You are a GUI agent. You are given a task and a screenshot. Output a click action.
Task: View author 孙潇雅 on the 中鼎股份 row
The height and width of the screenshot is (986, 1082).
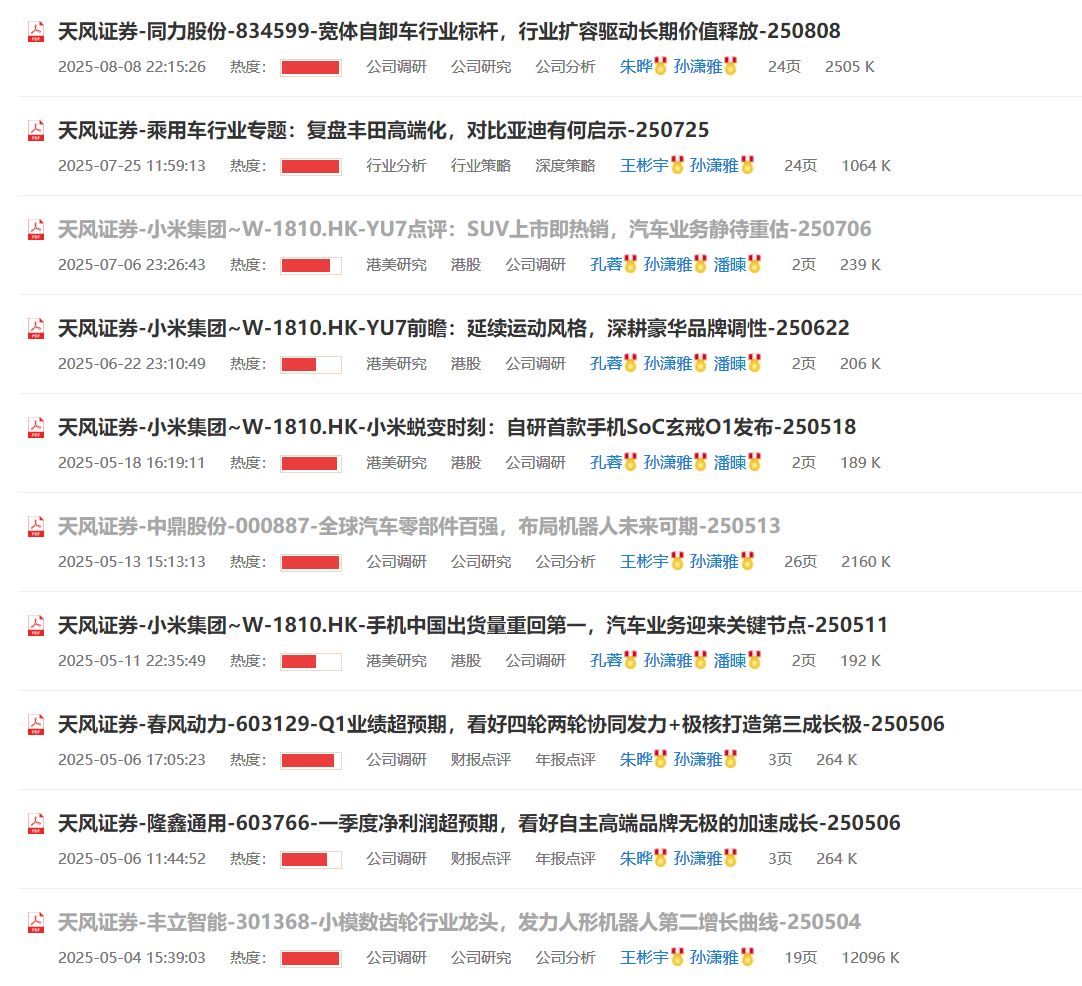tap(714, 562)
